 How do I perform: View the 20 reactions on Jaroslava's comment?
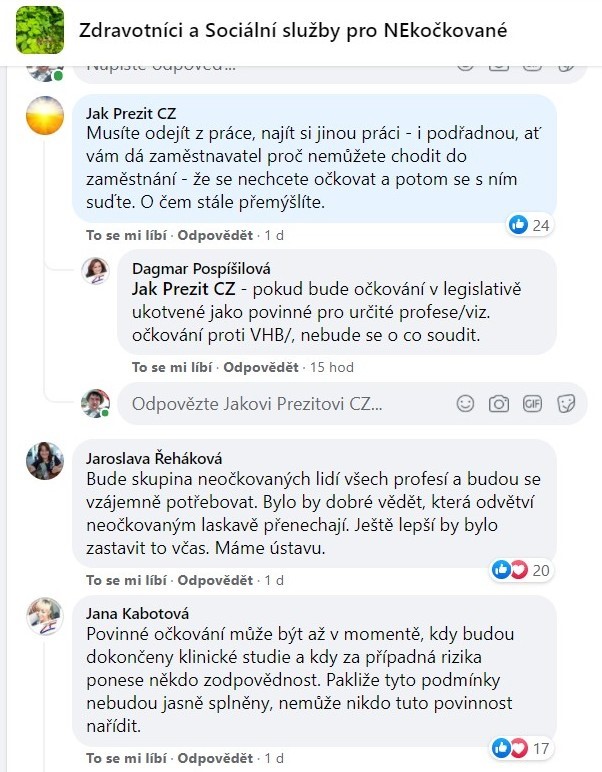pyautogui.click(x=523, y=570)
